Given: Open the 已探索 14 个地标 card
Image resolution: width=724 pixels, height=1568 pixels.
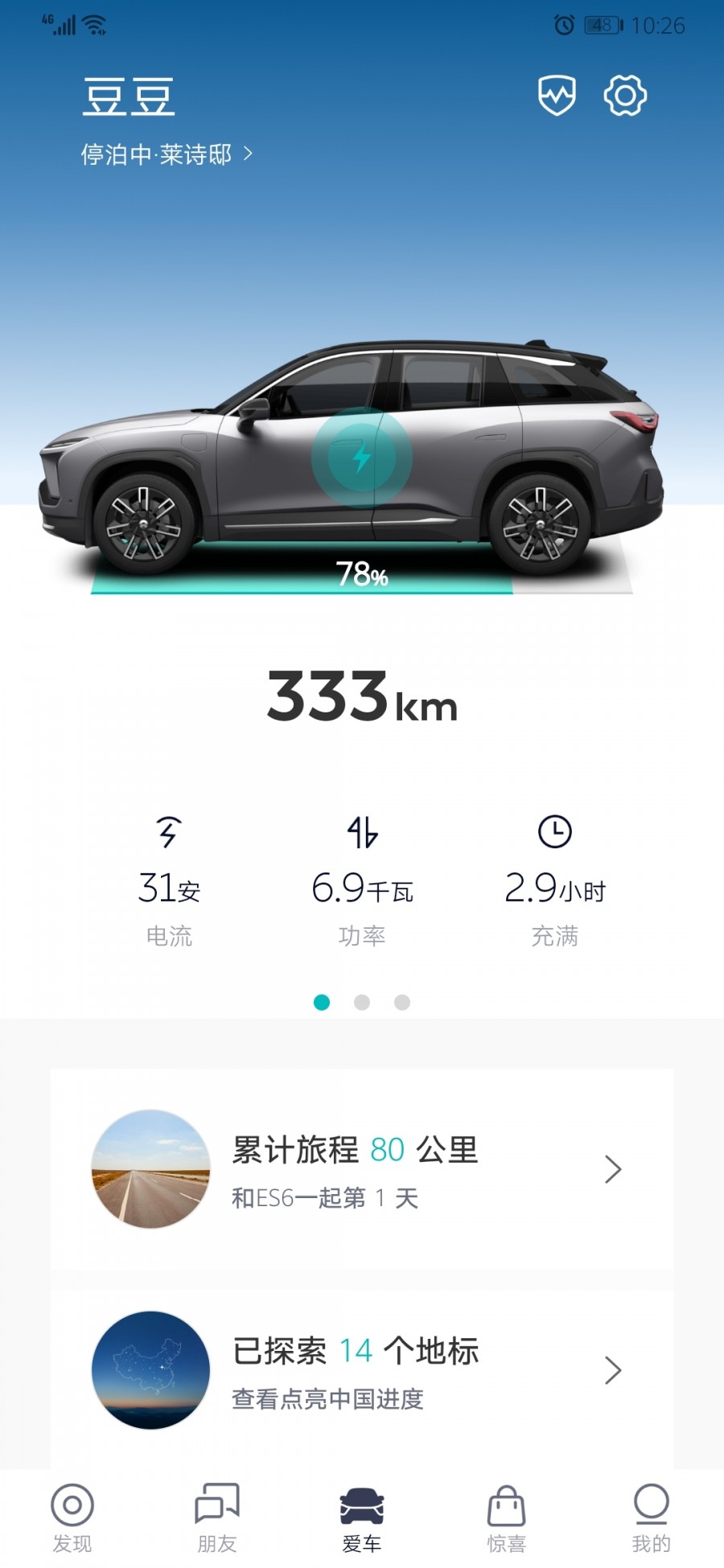Looking at the screenshot, I should point(362,1370).
